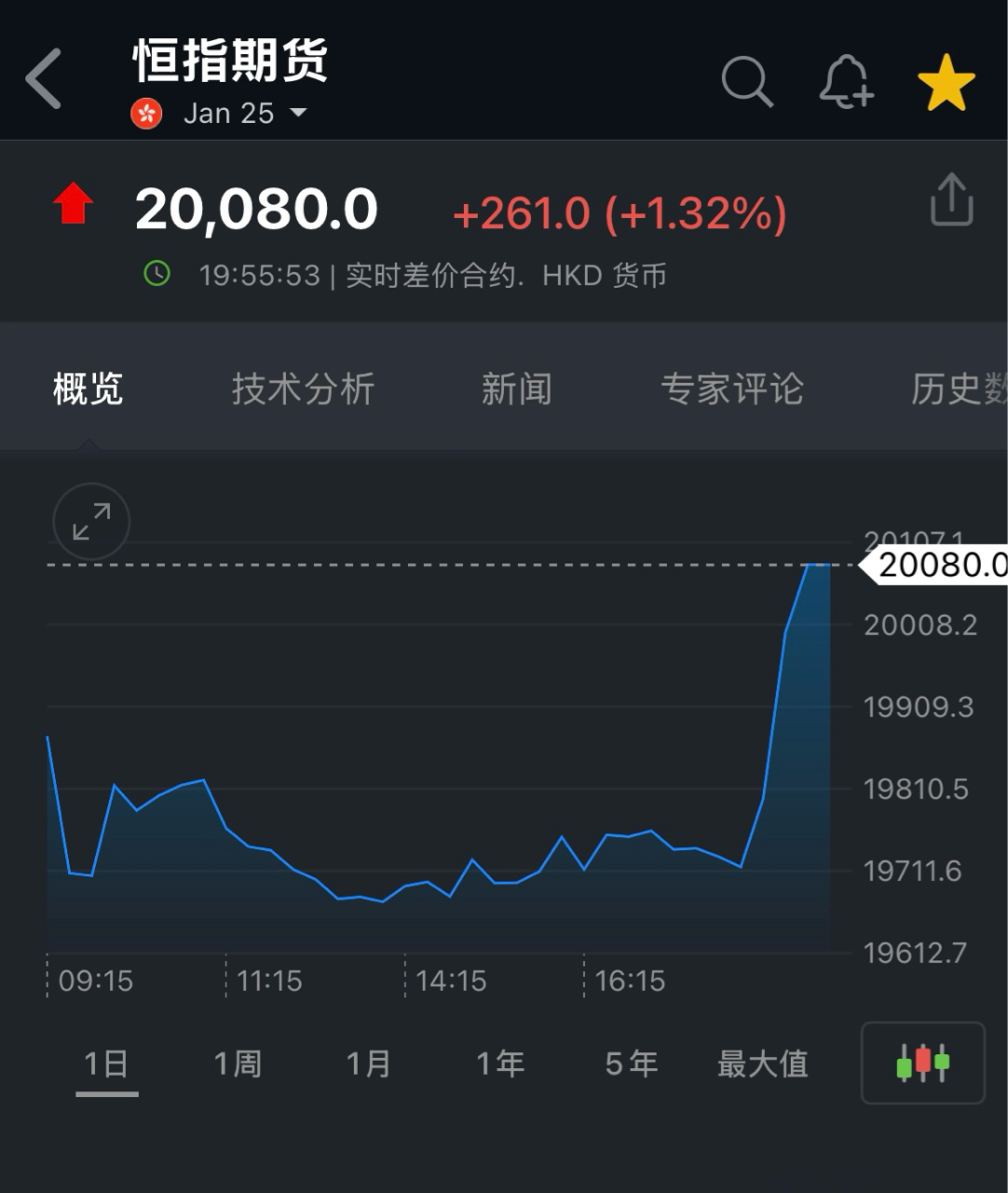The image size is (1008, 1193).
Task: Open the share options
Action: click(950, 201)
